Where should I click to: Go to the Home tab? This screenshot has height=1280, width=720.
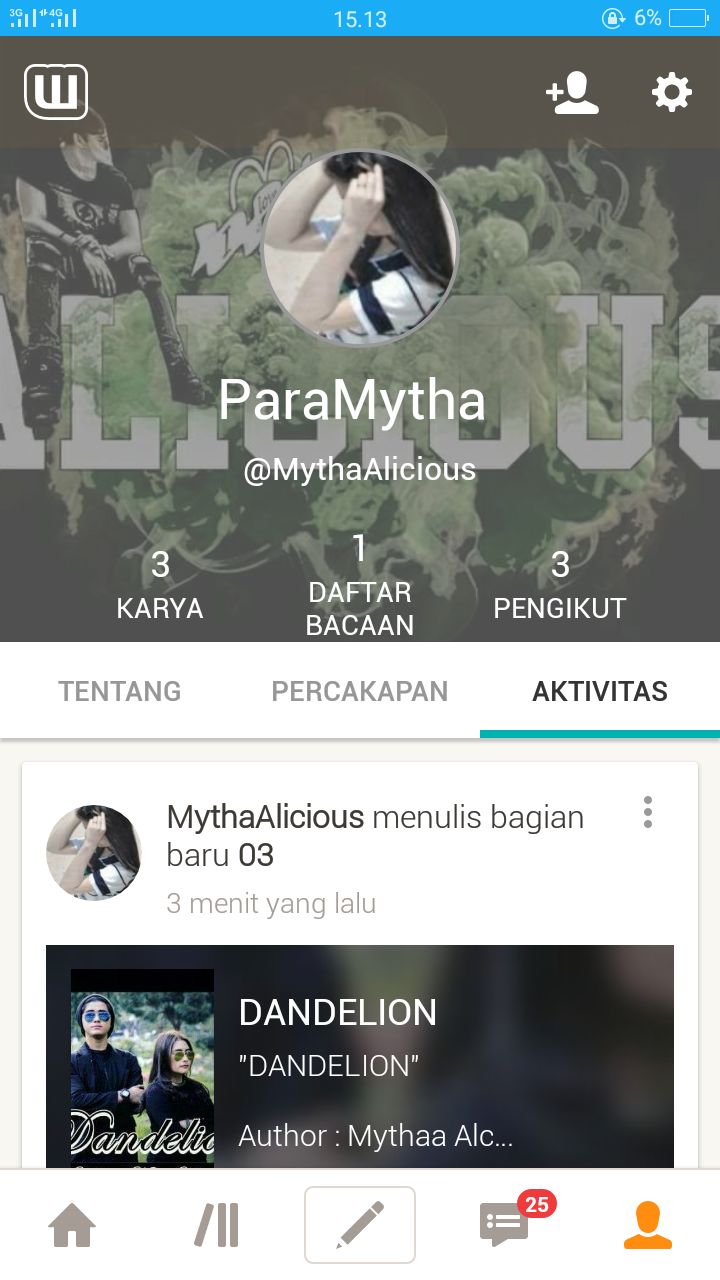pyautogui.click(x=72, y=1225)
